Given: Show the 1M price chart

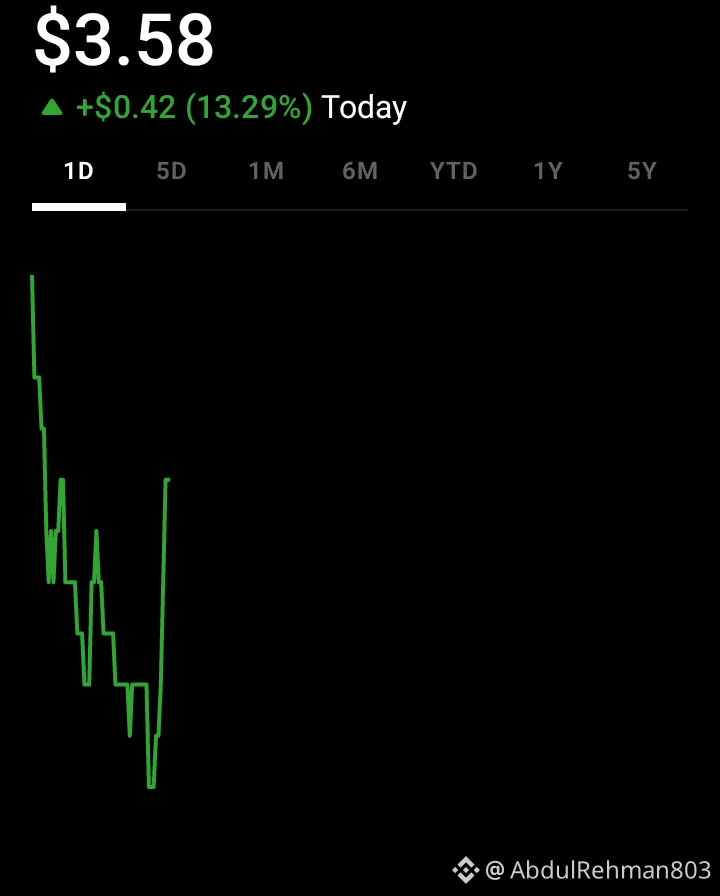Looking at the screenshot, I should (x=266, y=171).
